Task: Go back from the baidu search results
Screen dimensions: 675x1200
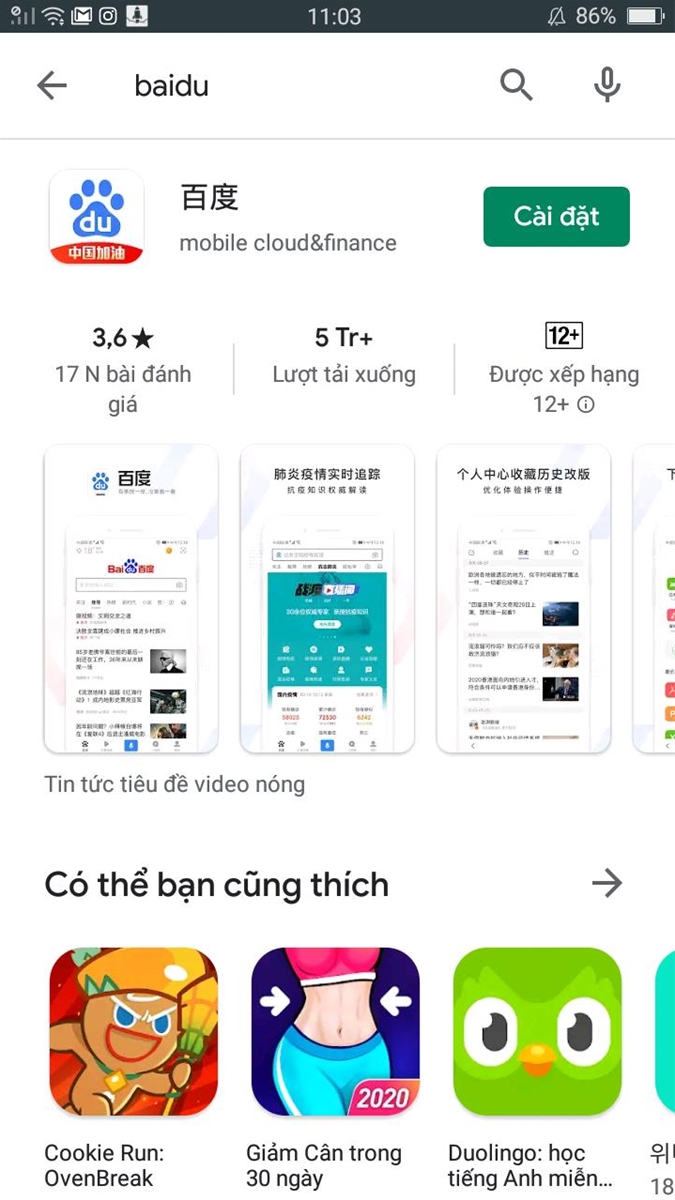Action: coord(52,86)
